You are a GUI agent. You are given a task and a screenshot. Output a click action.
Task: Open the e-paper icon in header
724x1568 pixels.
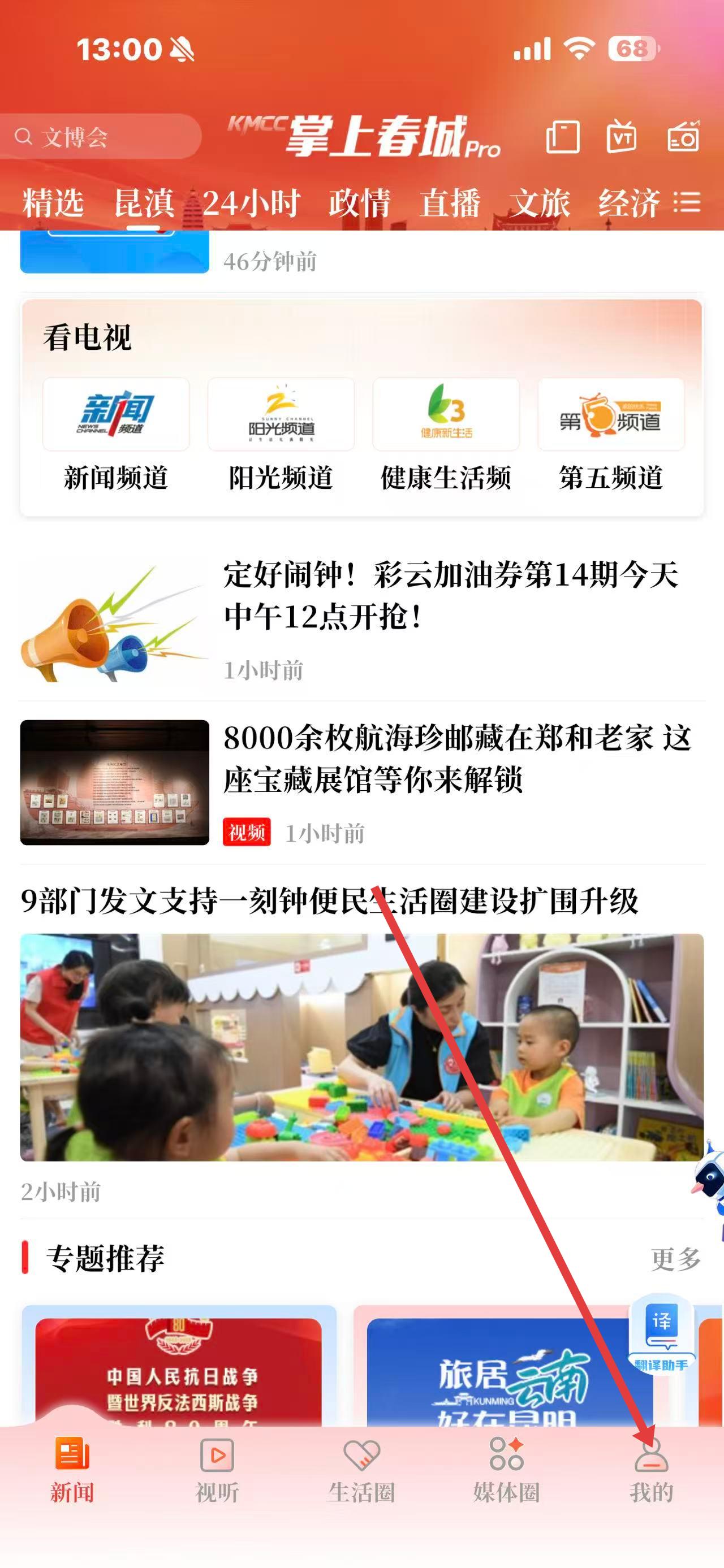(562, 136)
